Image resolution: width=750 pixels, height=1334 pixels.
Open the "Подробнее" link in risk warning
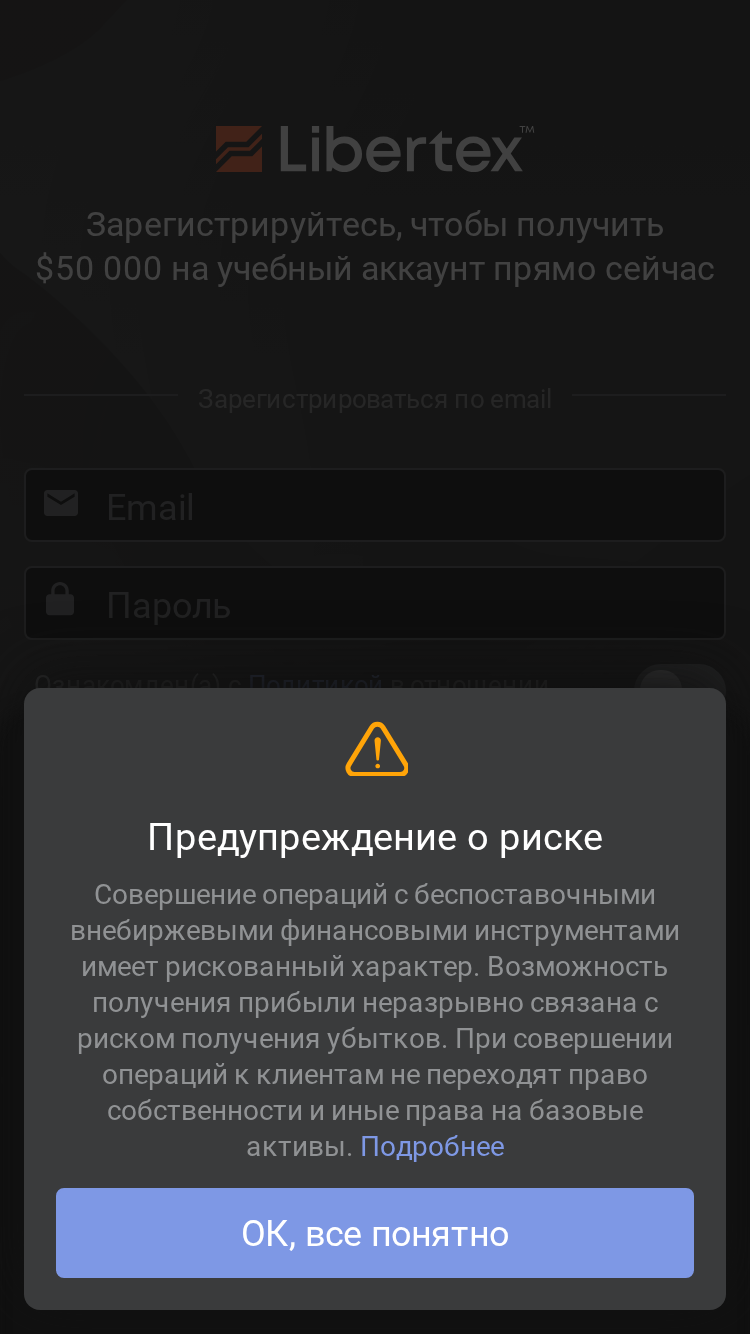click(432, 1146)
